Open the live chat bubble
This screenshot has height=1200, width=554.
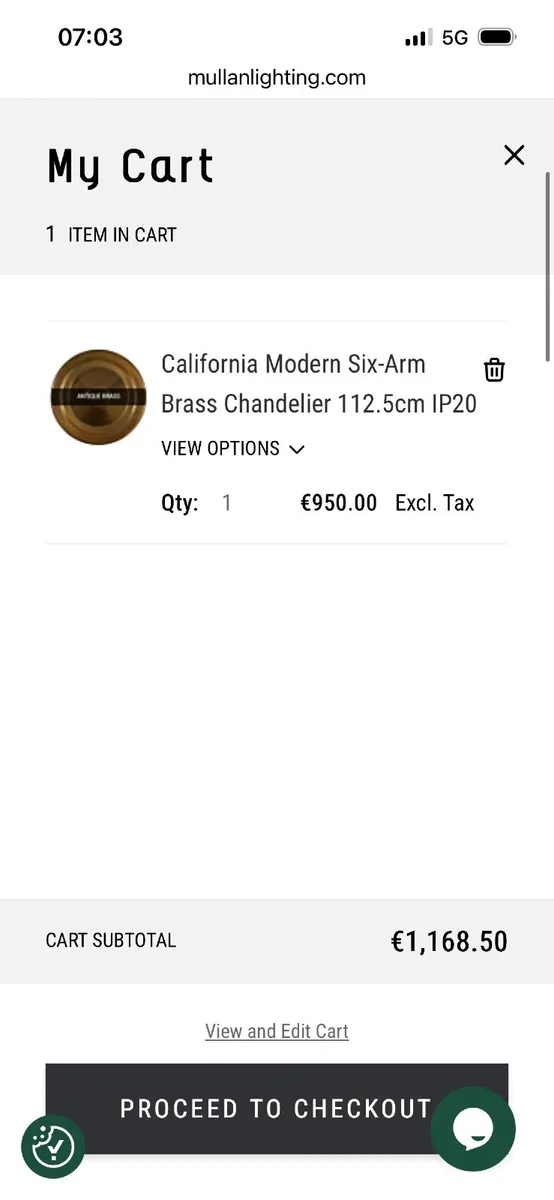click(473, 1129)
